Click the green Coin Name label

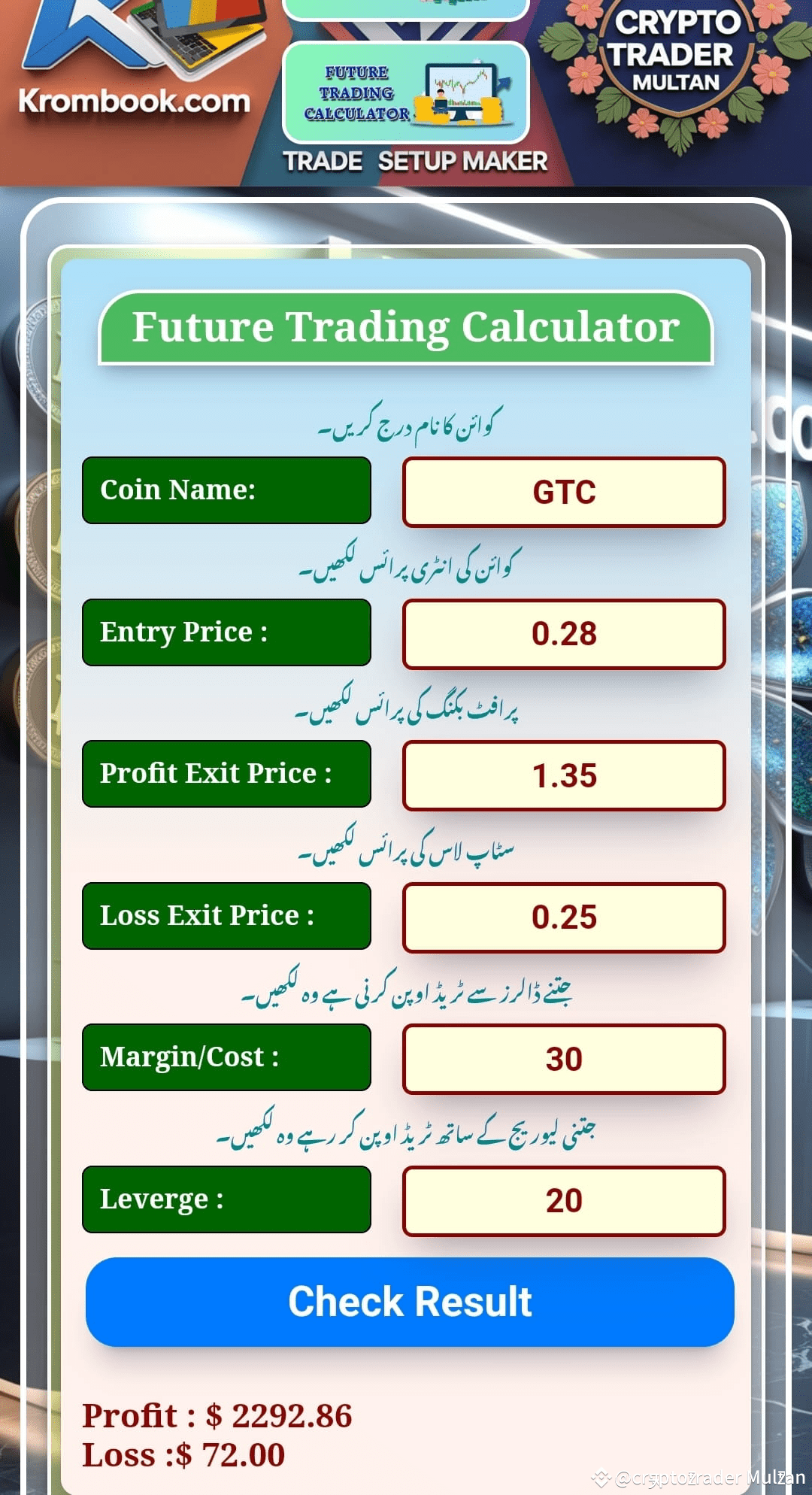[226, 490]
